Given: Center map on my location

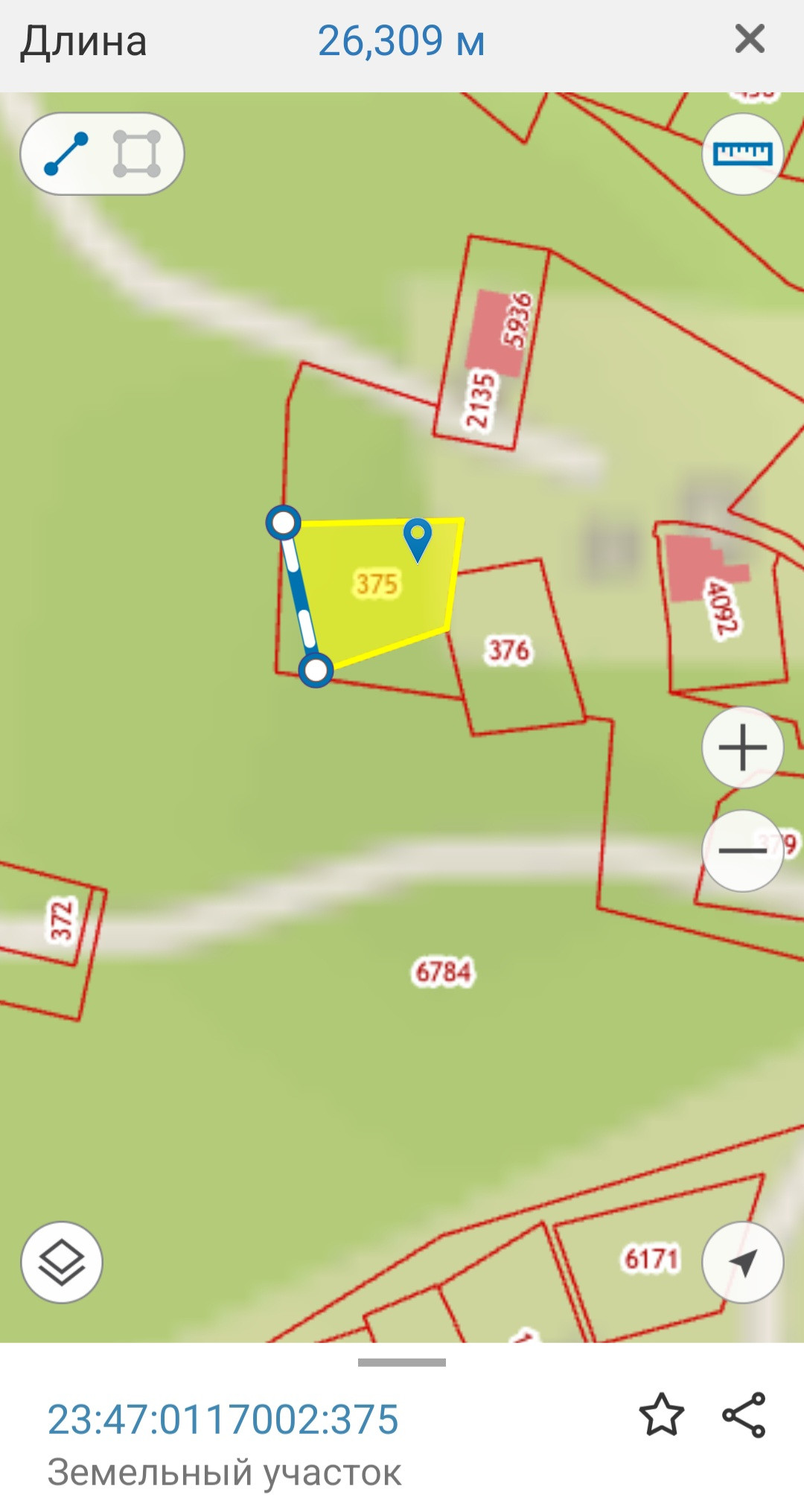Looking at the screenshot, I should pos(742,1263).
